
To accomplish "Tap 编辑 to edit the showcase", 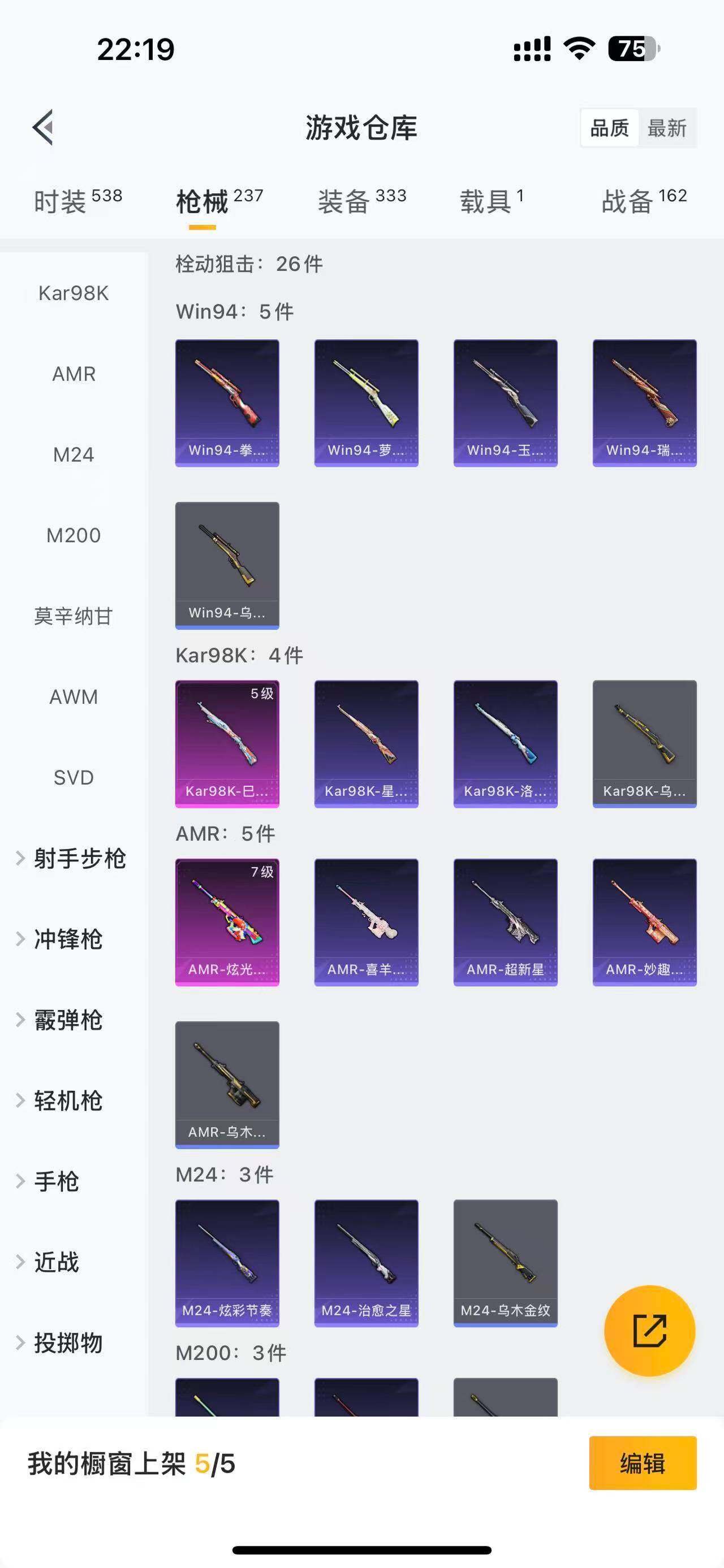I will coord(643,1463).
